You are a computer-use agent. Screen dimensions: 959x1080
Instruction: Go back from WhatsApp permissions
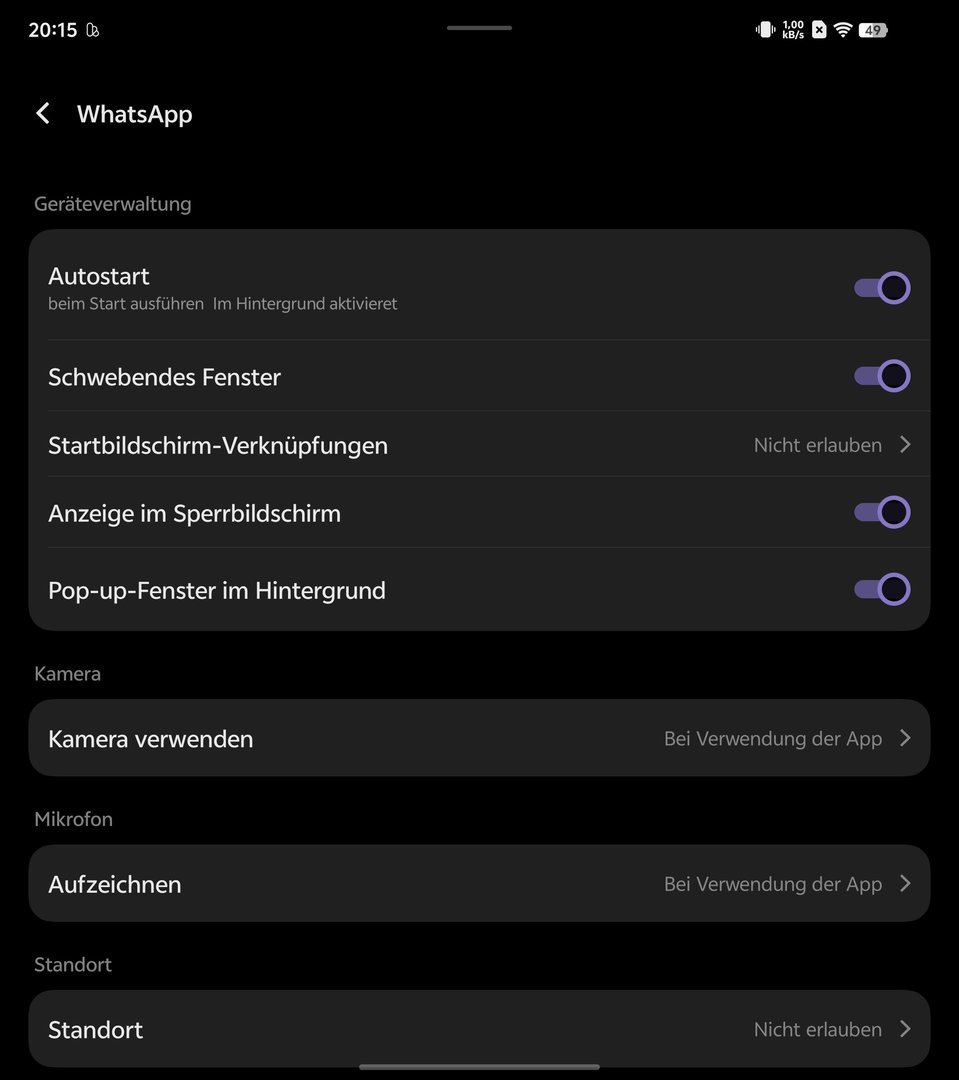click(x=43, y=114)
